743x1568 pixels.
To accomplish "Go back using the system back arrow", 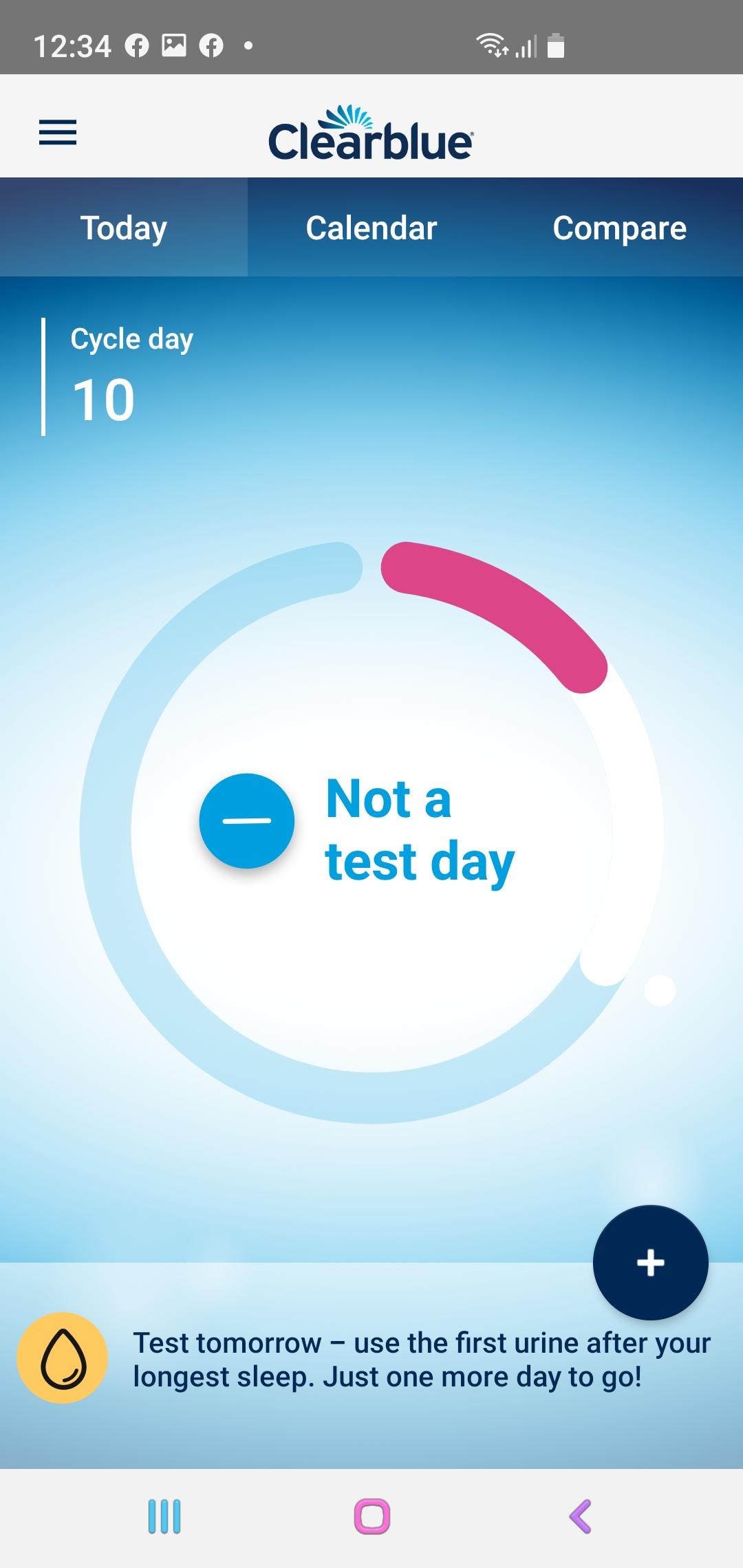I will click(x=581, y=1516).
